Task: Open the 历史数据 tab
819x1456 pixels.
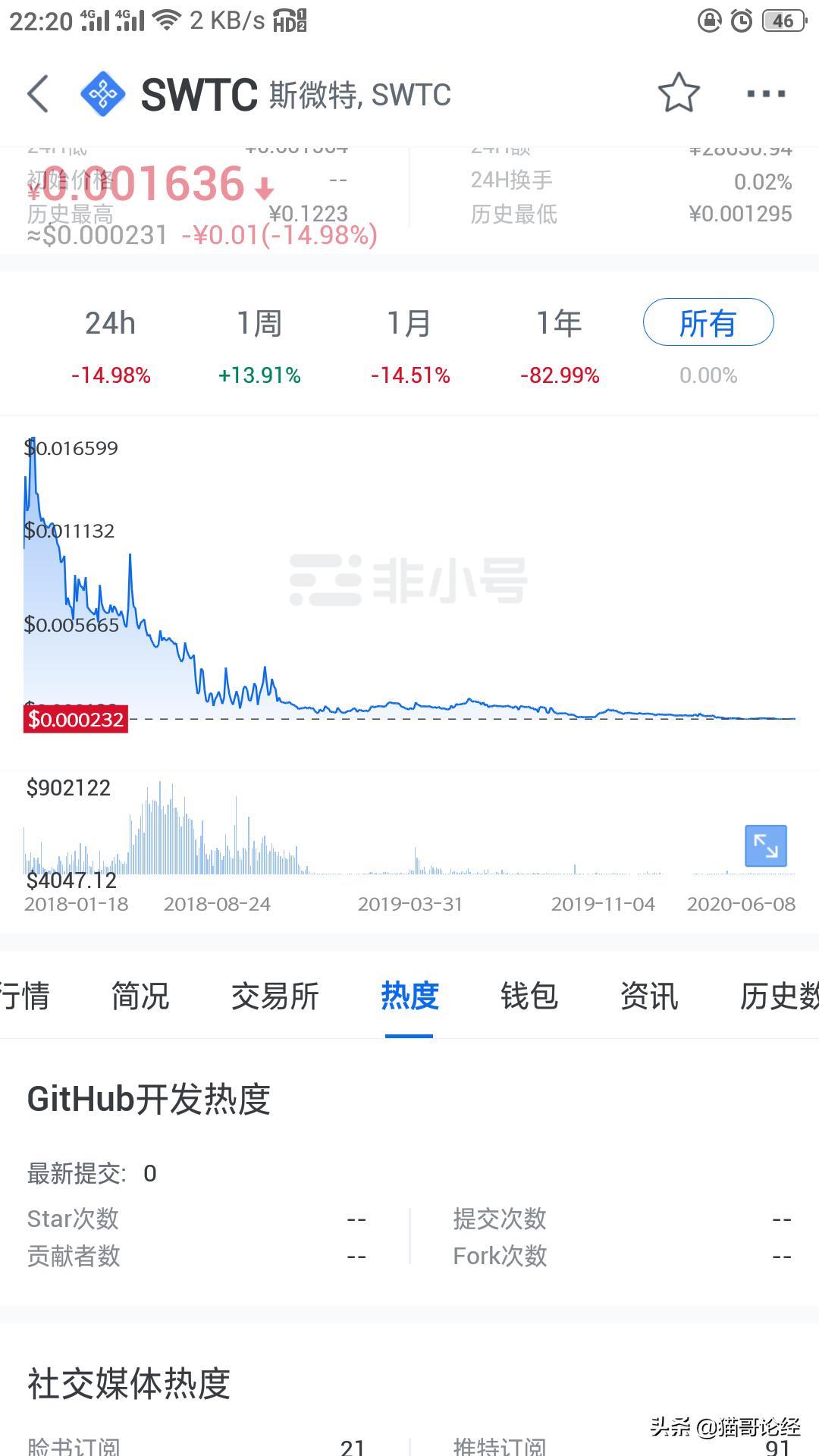Action: point(779,996)
